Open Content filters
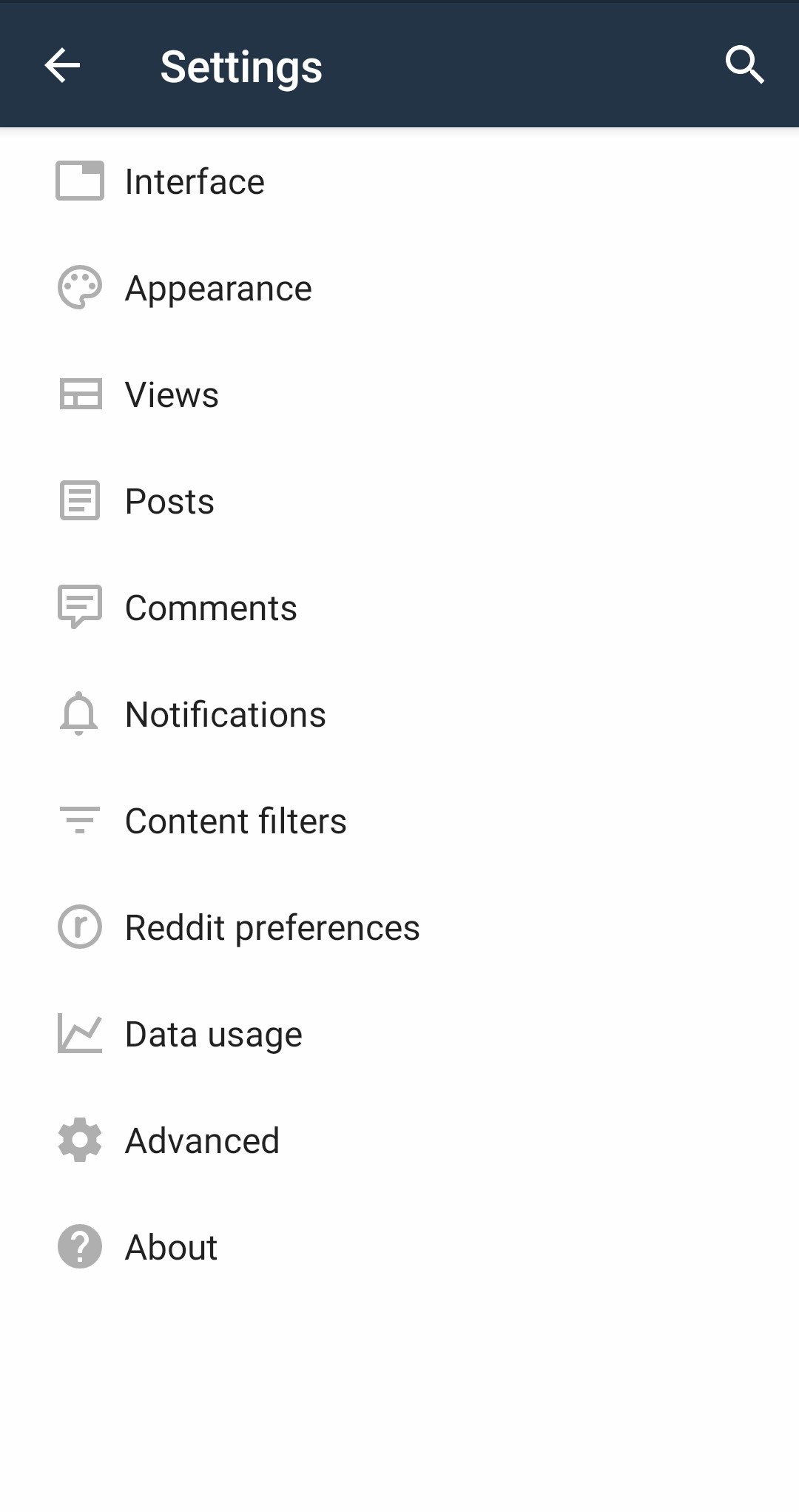The image size is (799, 1512). click(x=399, y=821)
